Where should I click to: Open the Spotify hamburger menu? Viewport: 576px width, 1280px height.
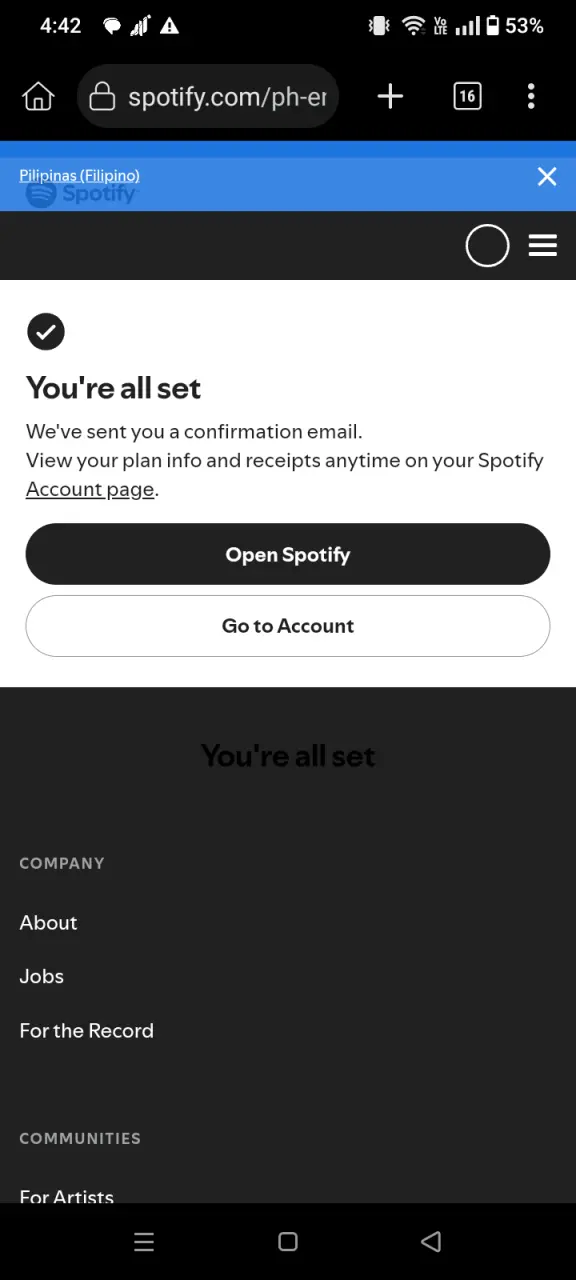(543, 245)
